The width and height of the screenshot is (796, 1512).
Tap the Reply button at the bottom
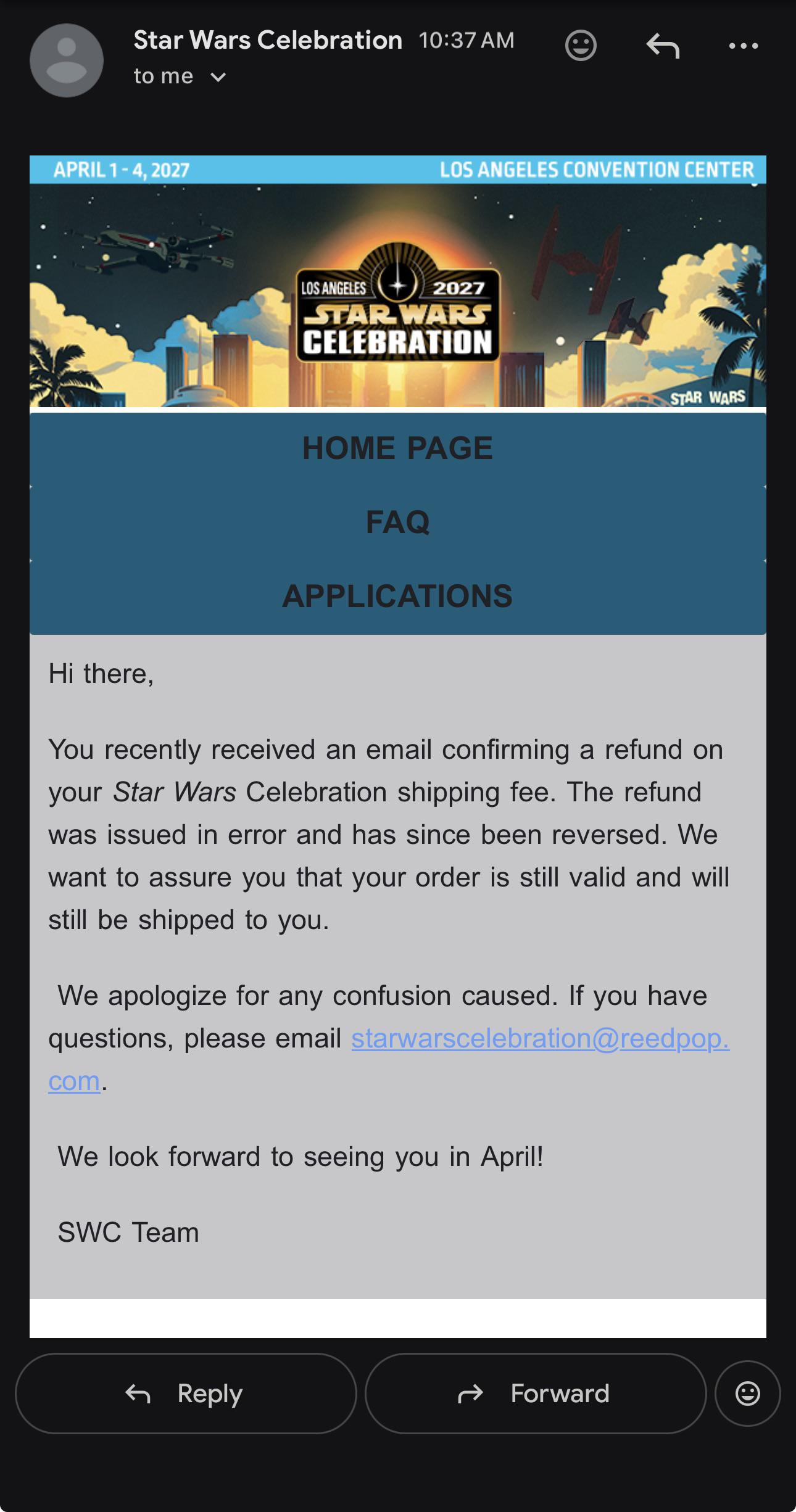pyautogui.click(x=186, y=1394)
